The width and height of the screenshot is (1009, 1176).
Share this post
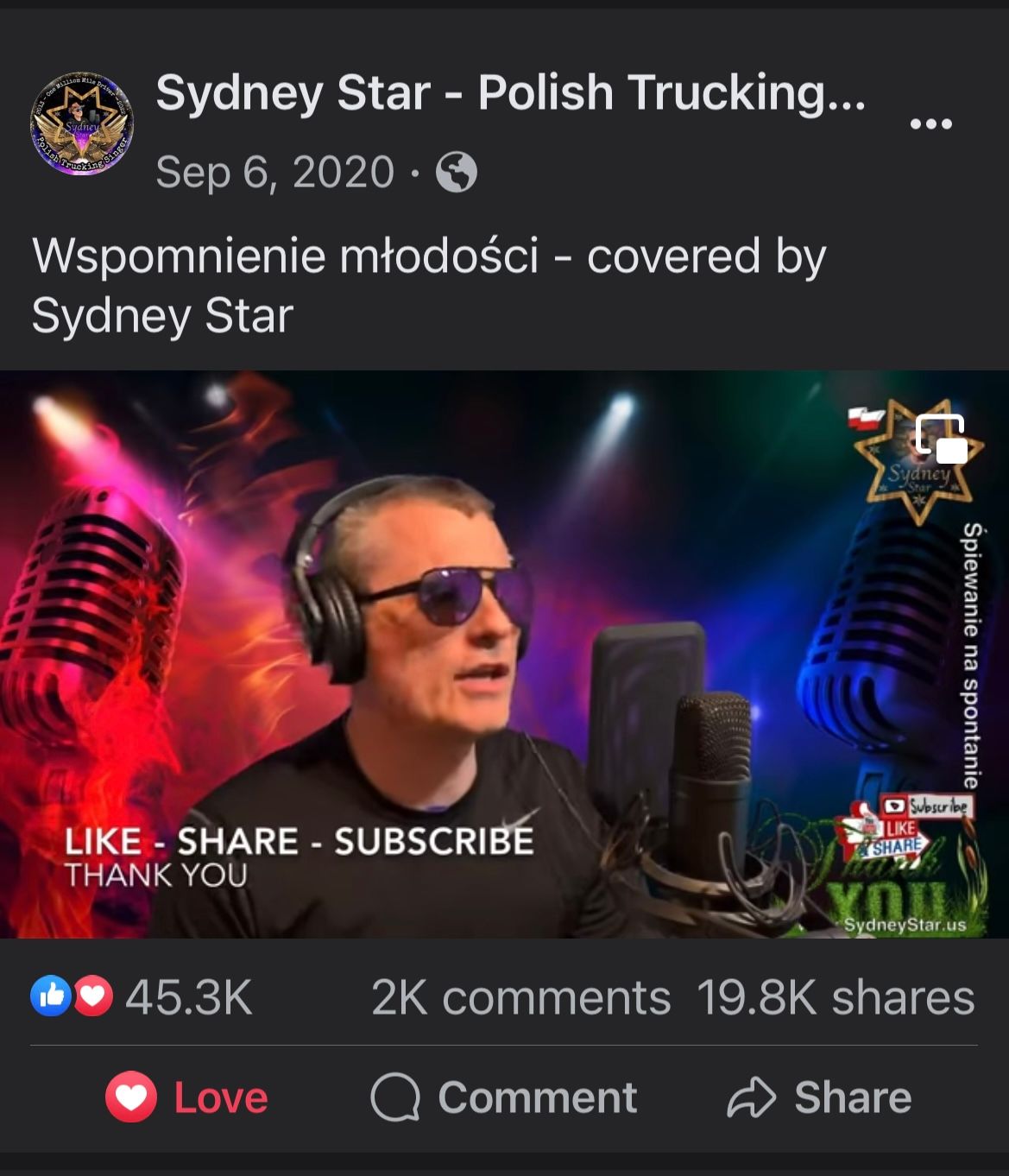(819, 1097)
